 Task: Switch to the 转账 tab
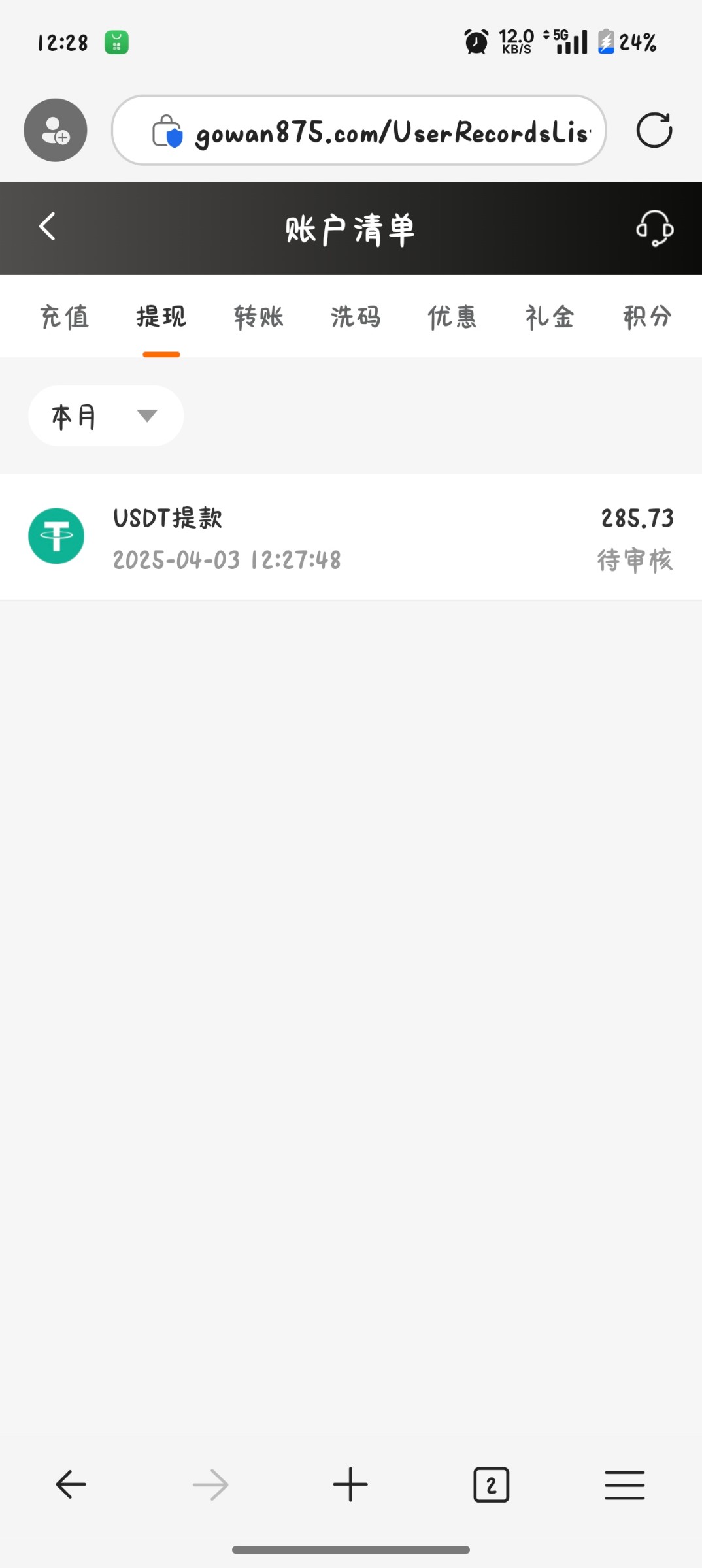tap(259, 317)
